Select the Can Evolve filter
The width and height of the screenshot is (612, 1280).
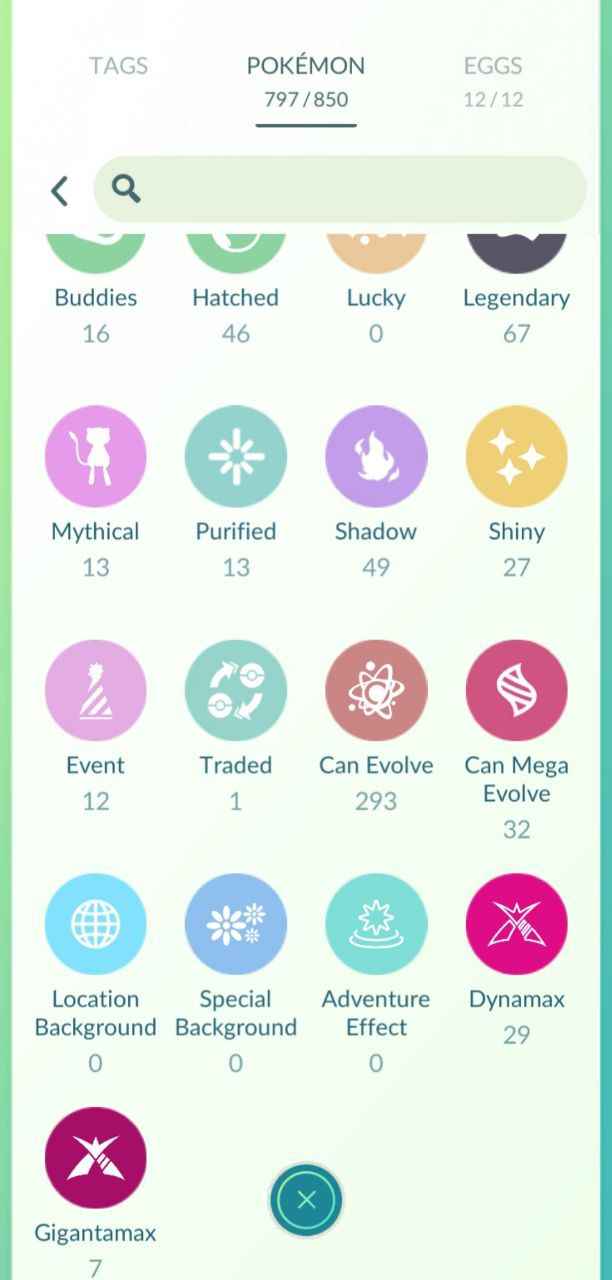(x=376, y=690)
